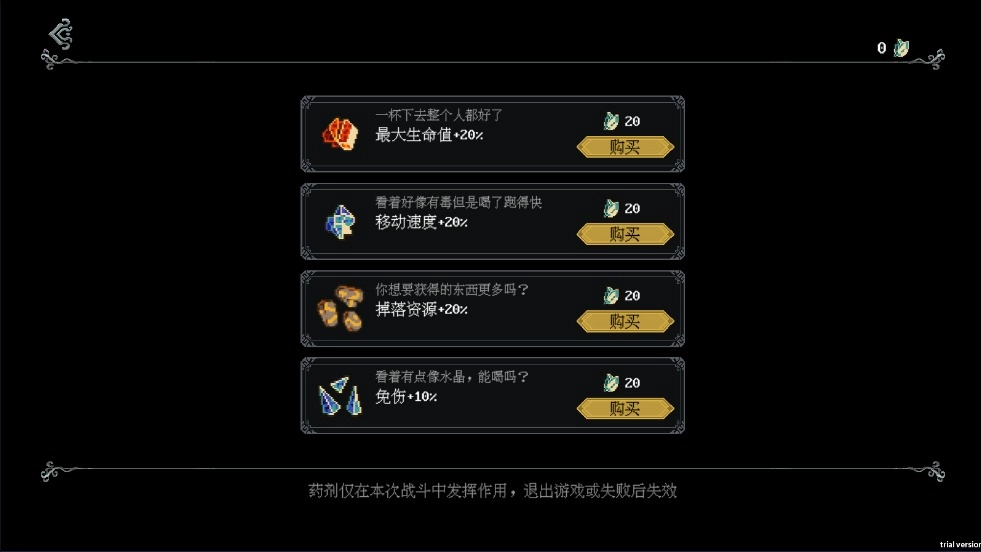
Task: Buy the 最大生命值+20% potion
Action: point(625,147)
